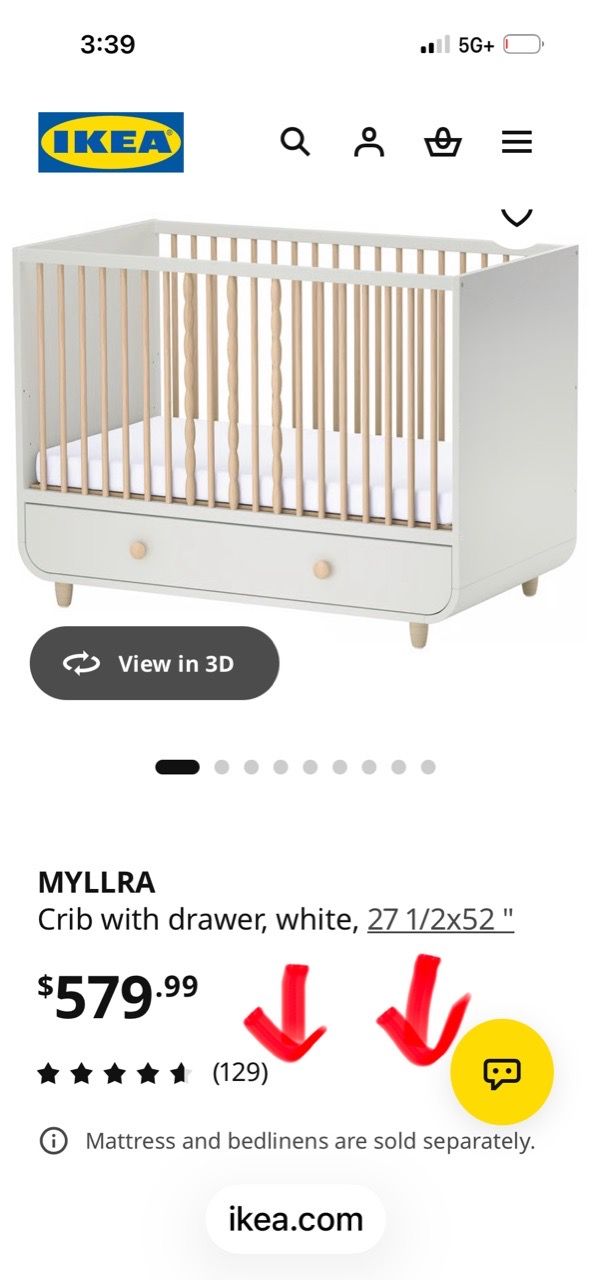Open the 129 customer reviews
Image resolution: width=592 pixels, height=1280 pixels.
click(240, 1073)
